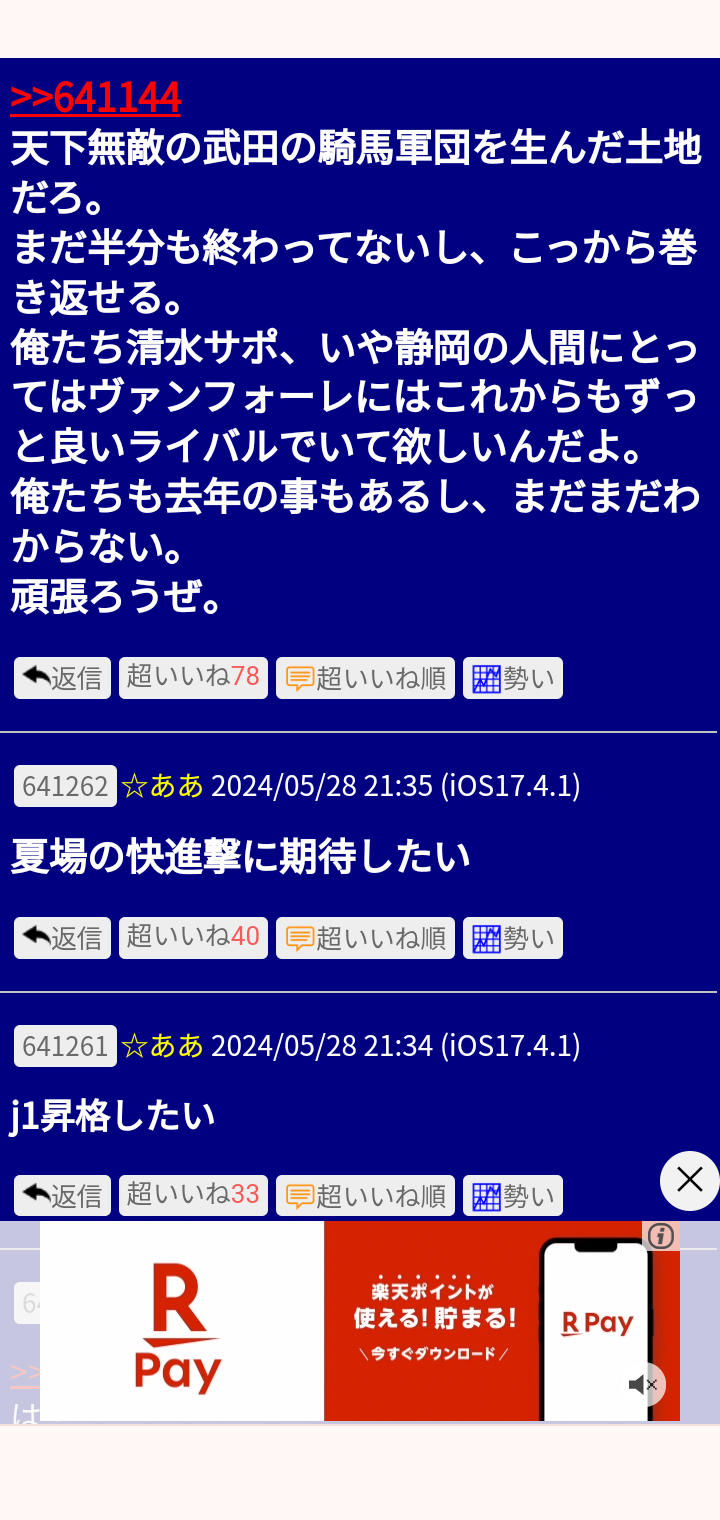Give 超いいね to the post with 40 likes
This screenshot has width=720, height=1520.
pyautogui.click(x=193, y=938)
